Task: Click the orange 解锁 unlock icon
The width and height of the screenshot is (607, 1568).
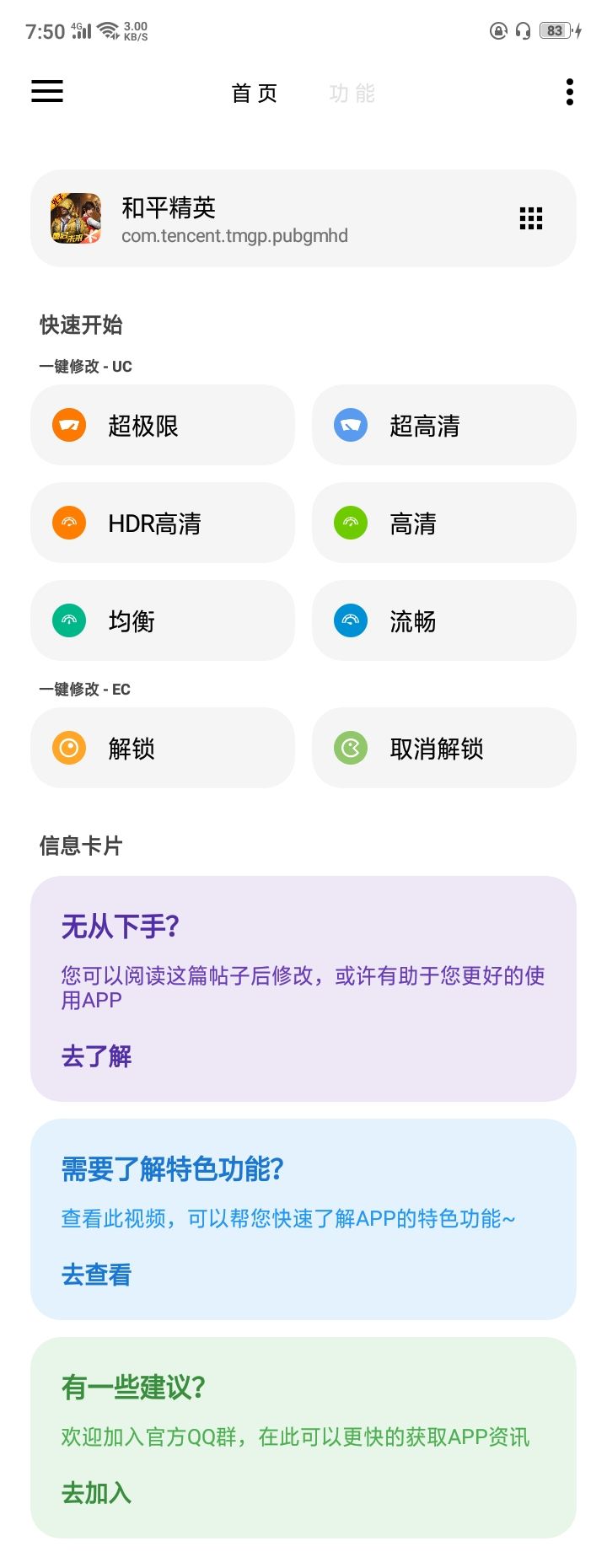Action: 68,748
